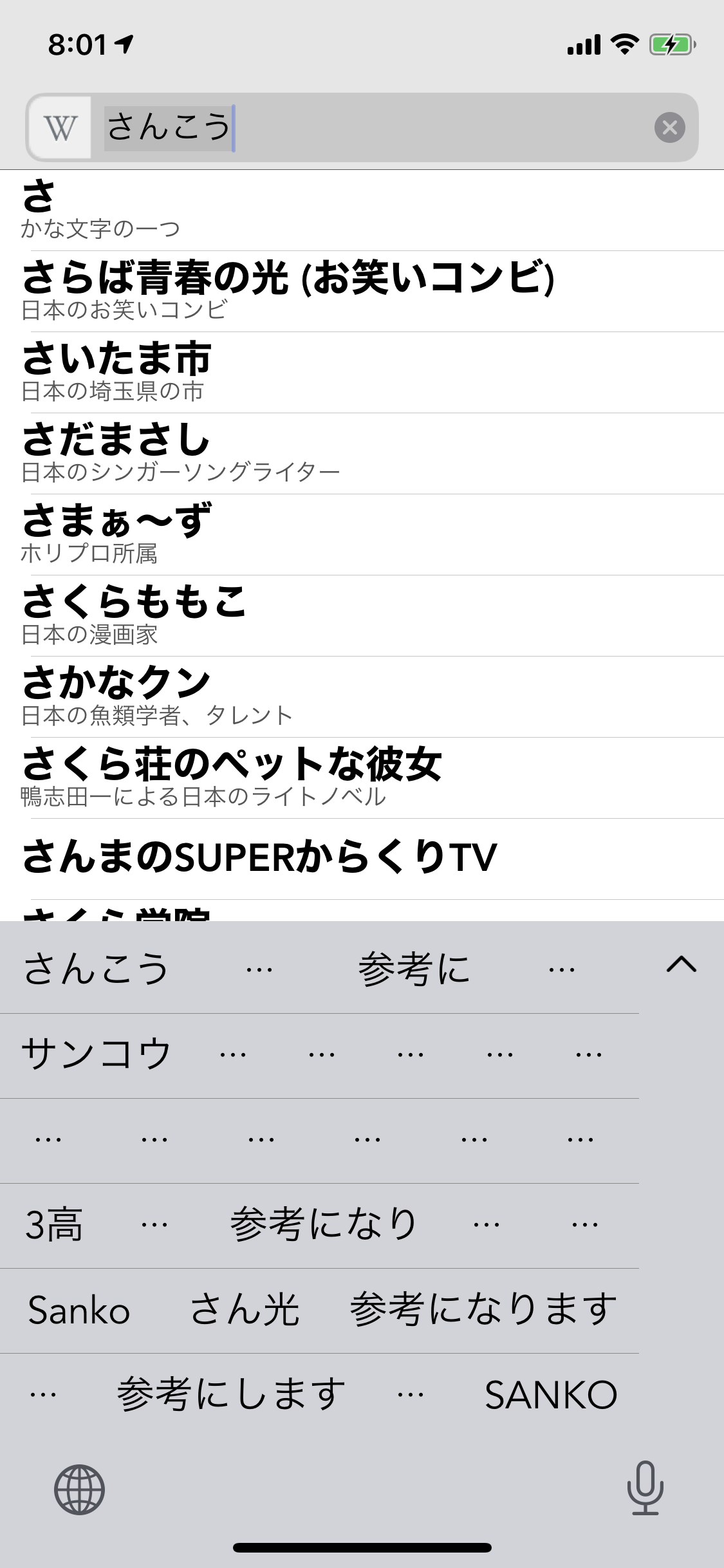724x1568 pixels.
Task: Open the さかなクン article
Action: pos(360,696)
